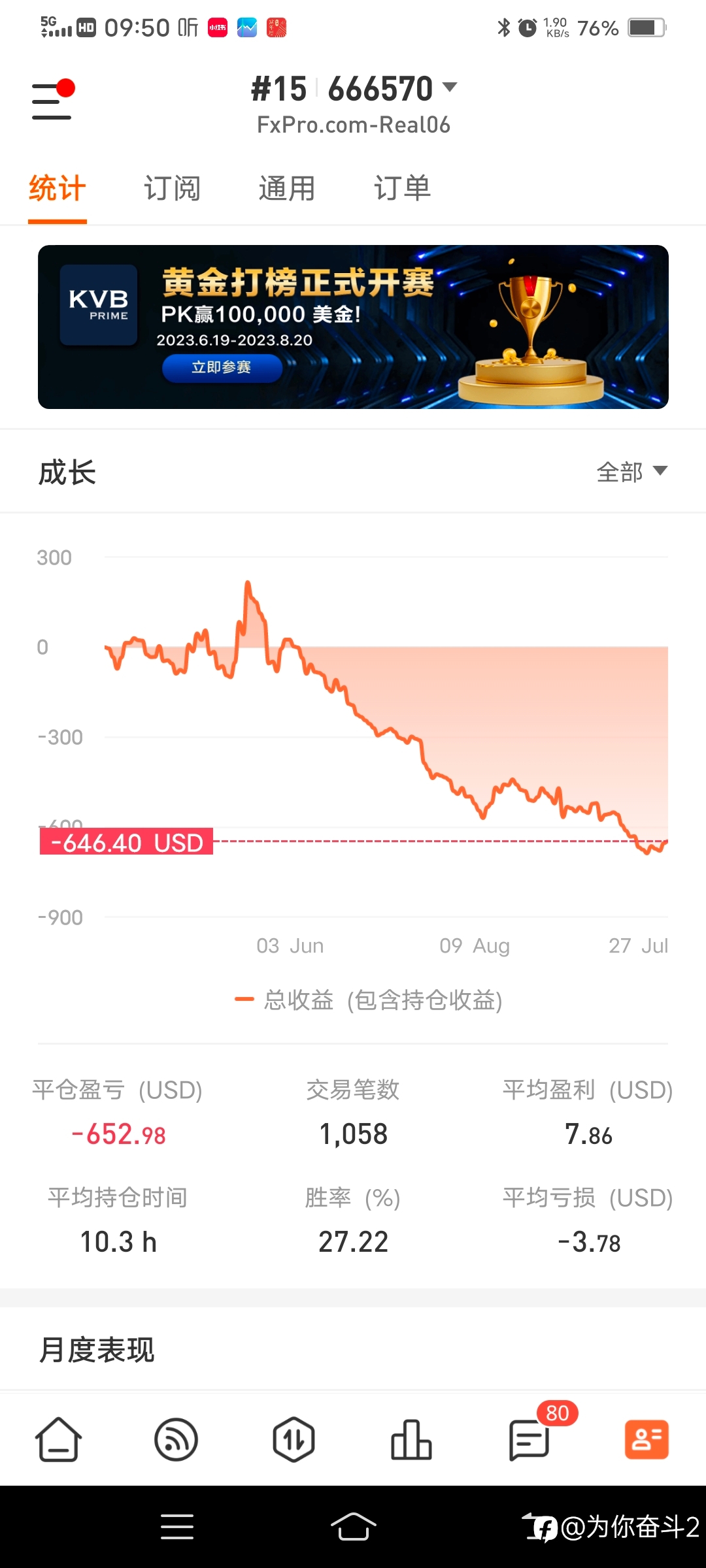The height and width of the screenshot is (1568, 706).
Task: Open the hamburger menu with red dot
Action: coord(53,100)
